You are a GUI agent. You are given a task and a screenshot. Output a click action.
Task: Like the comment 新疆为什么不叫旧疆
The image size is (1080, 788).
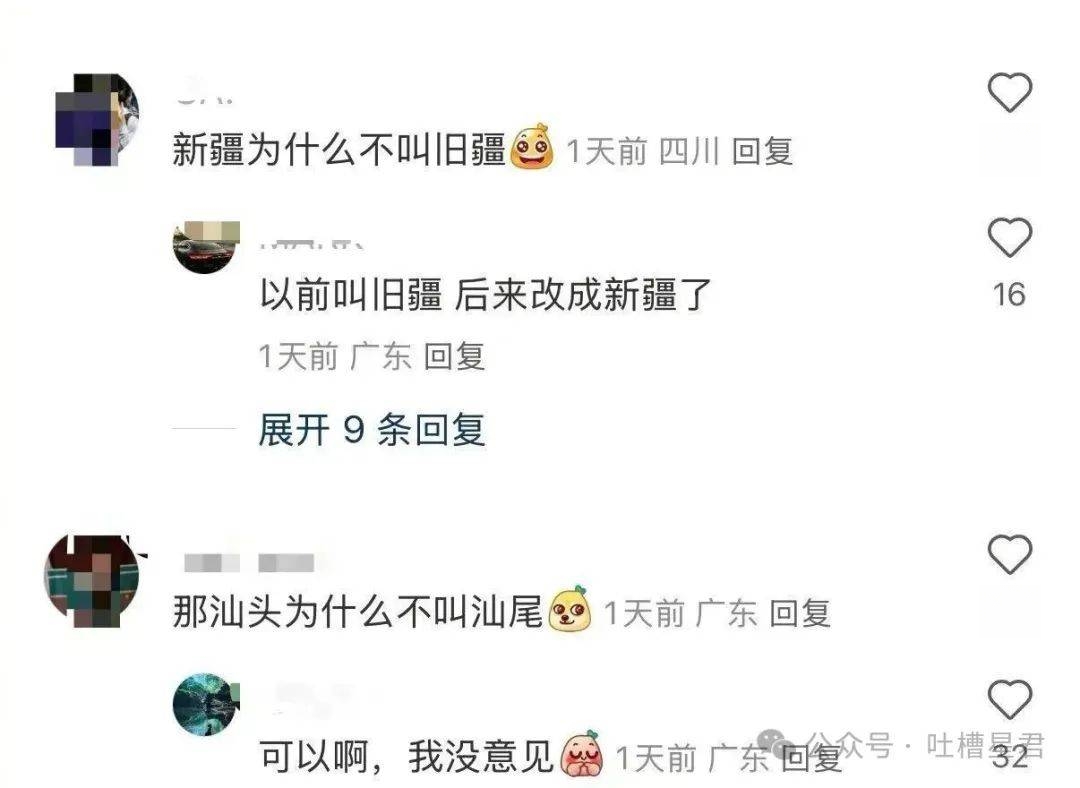click(x=1009, y=93)
